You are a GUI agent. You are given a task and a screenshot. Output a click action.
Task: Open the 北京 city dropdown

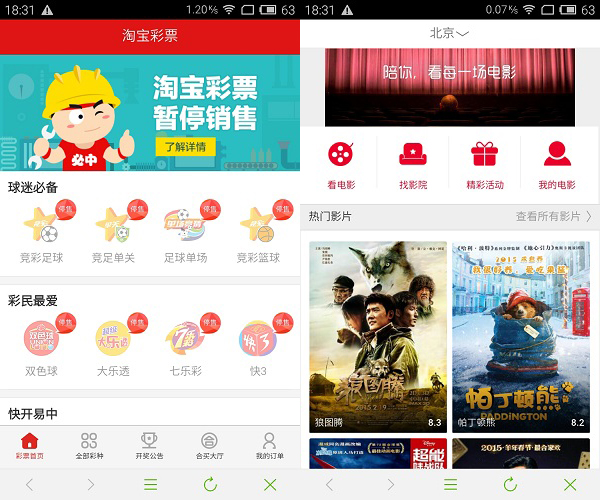click(449, 33)
